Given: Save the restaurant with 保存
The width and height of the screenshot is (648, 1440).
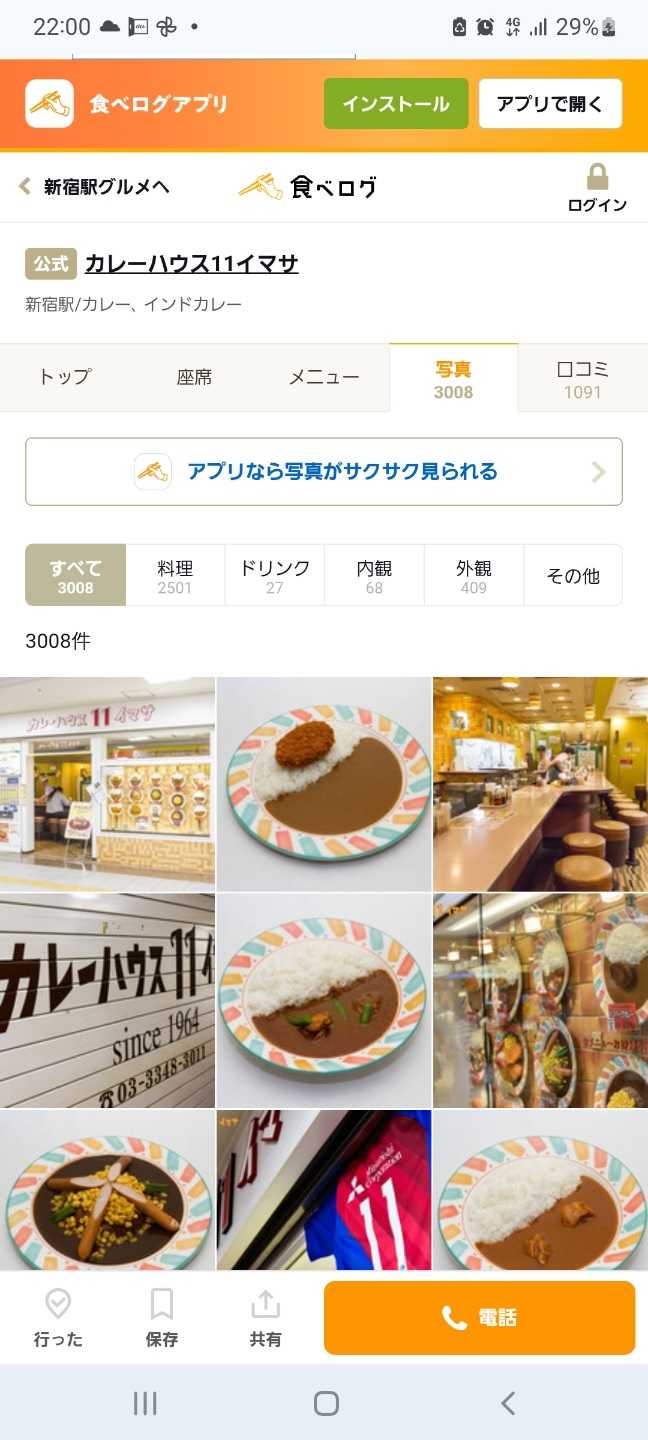Looking at the screenshot, I should click(162, 1318).
